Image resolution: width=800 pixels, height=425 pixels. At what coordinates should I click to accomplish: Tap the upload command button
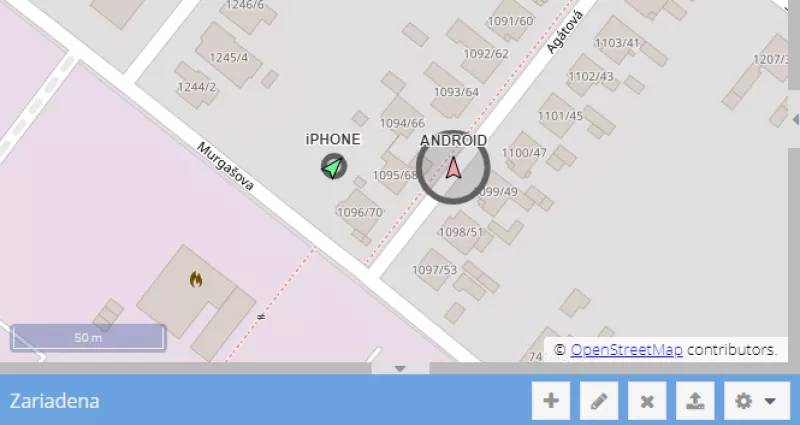(695, 402)
